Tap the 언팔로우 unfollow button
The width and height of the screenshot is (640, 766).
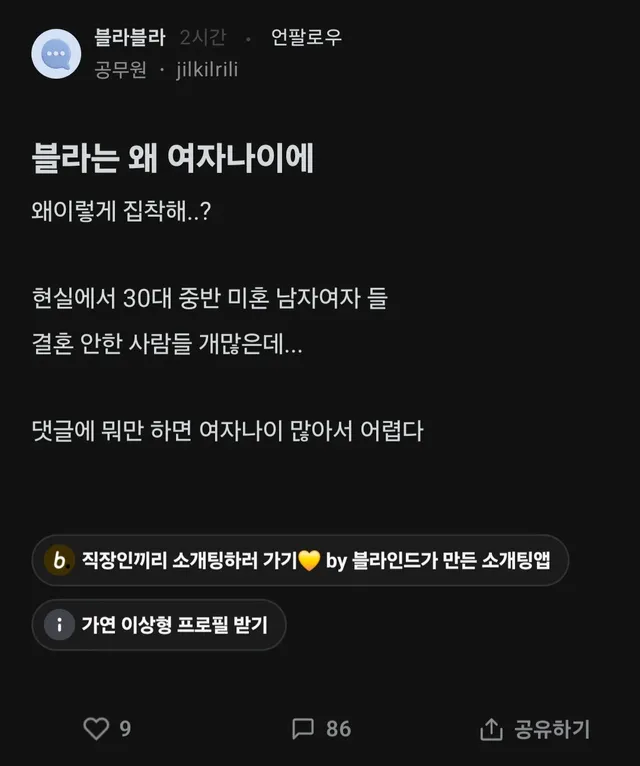coord(306,37)
